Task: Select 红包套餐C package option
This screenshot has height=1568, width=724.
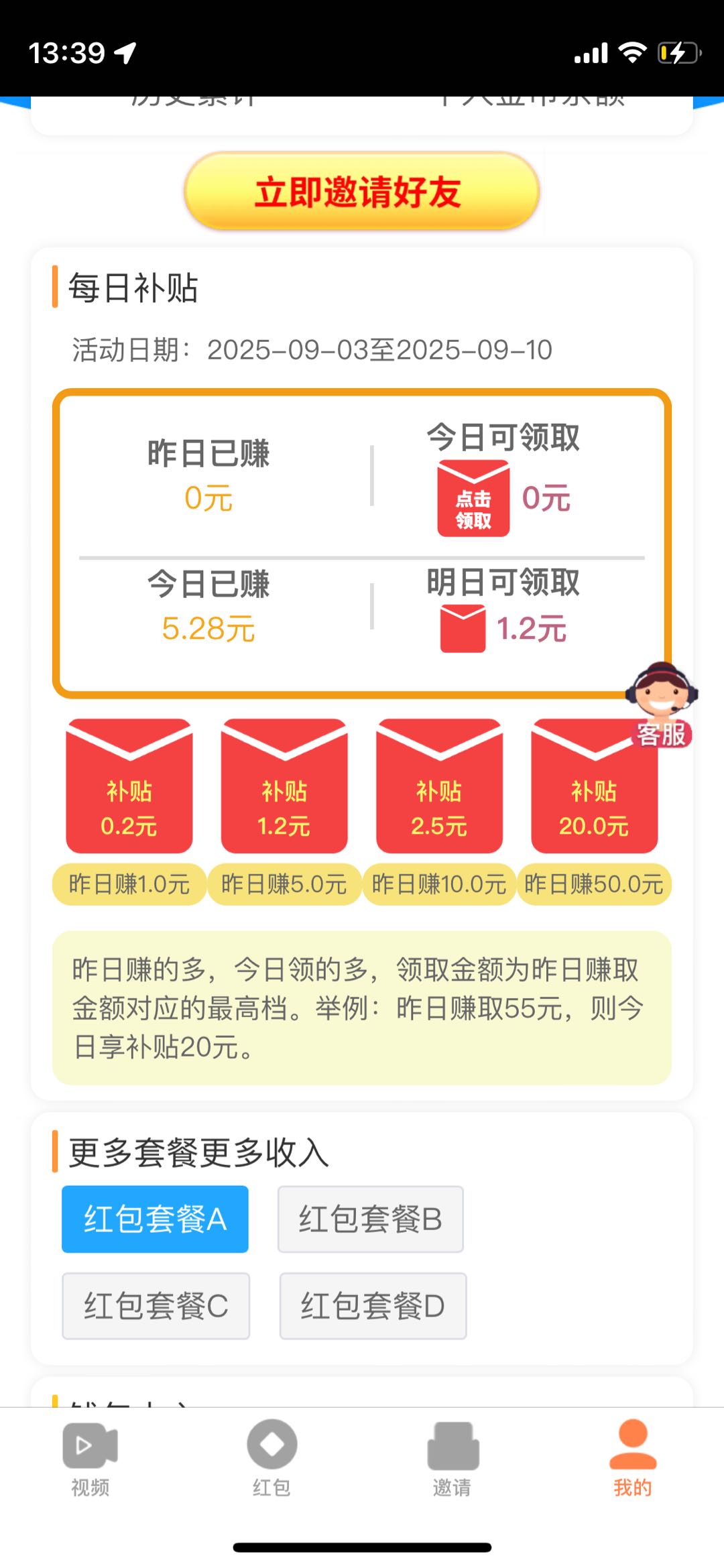Action: [155, 1306]
